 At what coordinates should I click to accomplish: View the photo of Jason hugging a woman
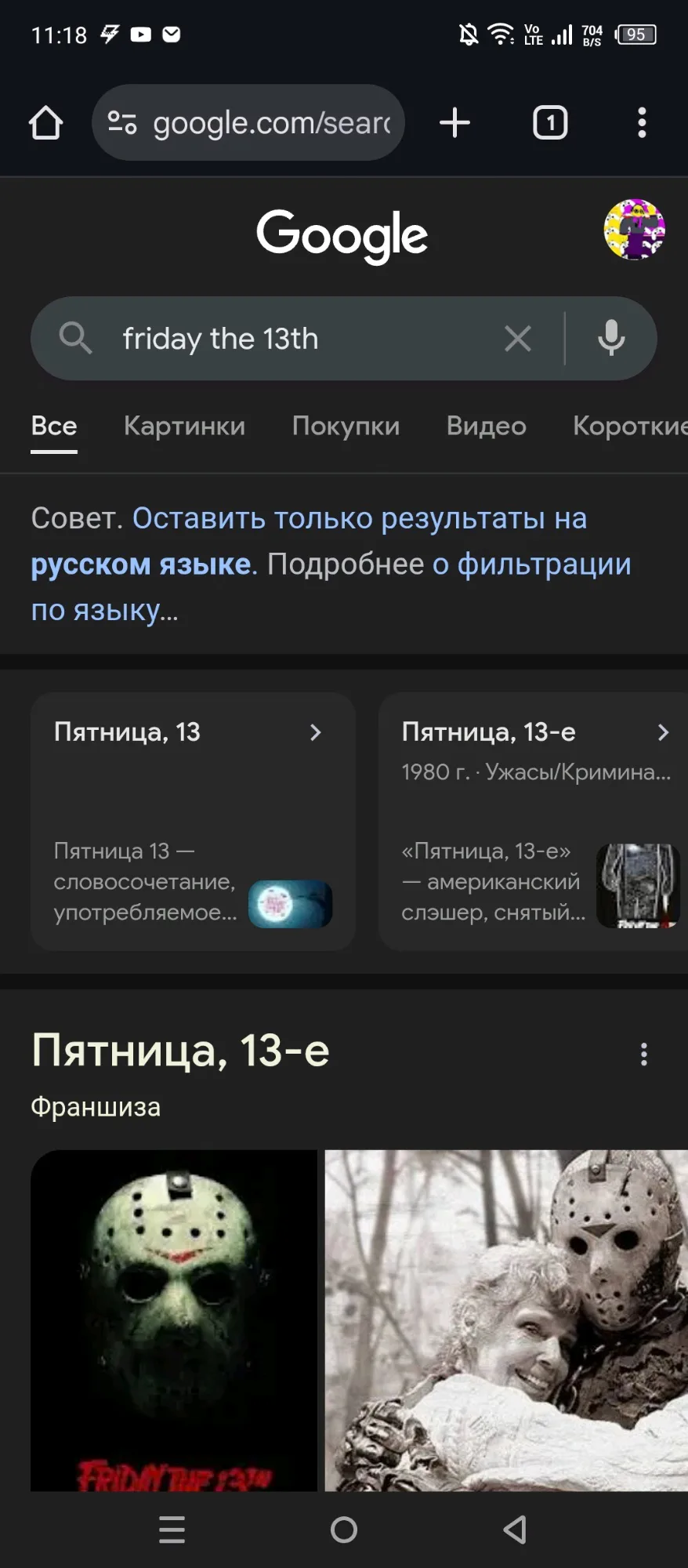506,1320
